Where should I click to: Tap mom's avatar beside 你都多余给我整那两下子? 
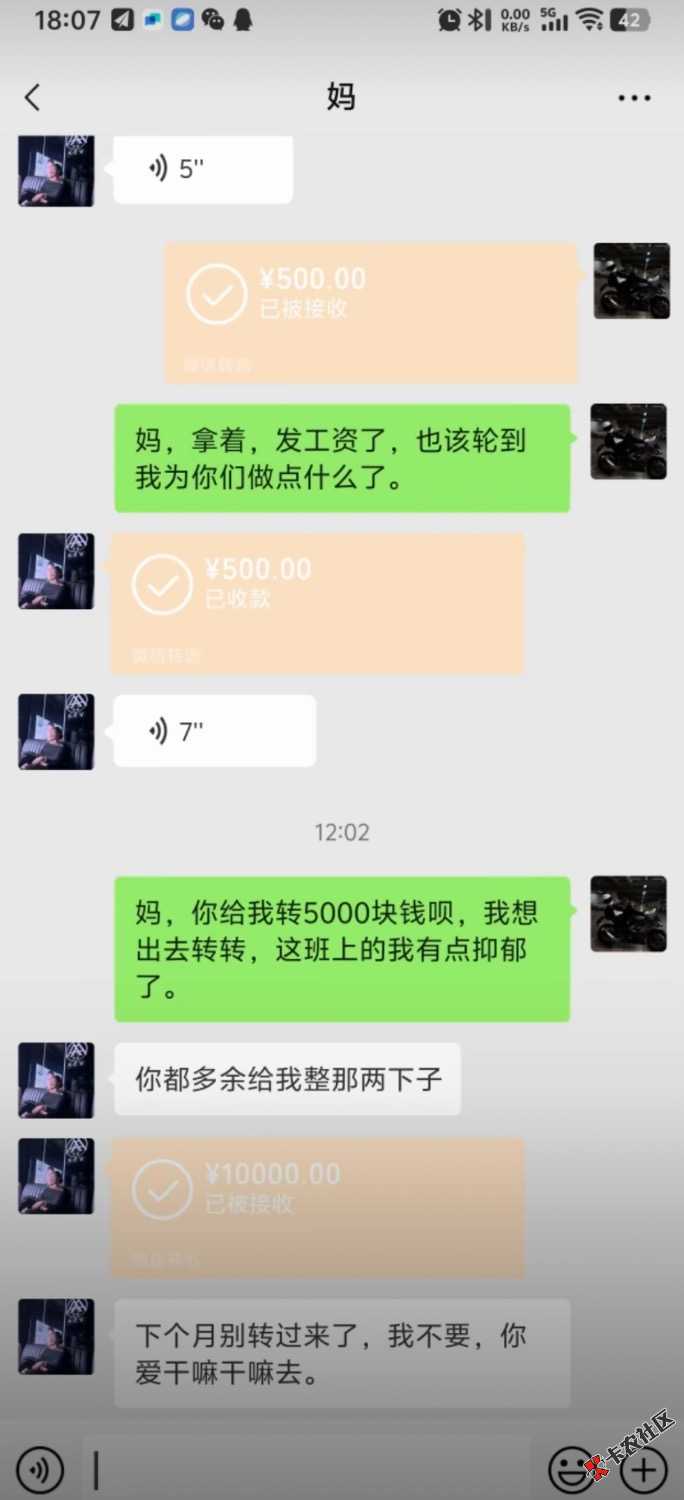56,1080
